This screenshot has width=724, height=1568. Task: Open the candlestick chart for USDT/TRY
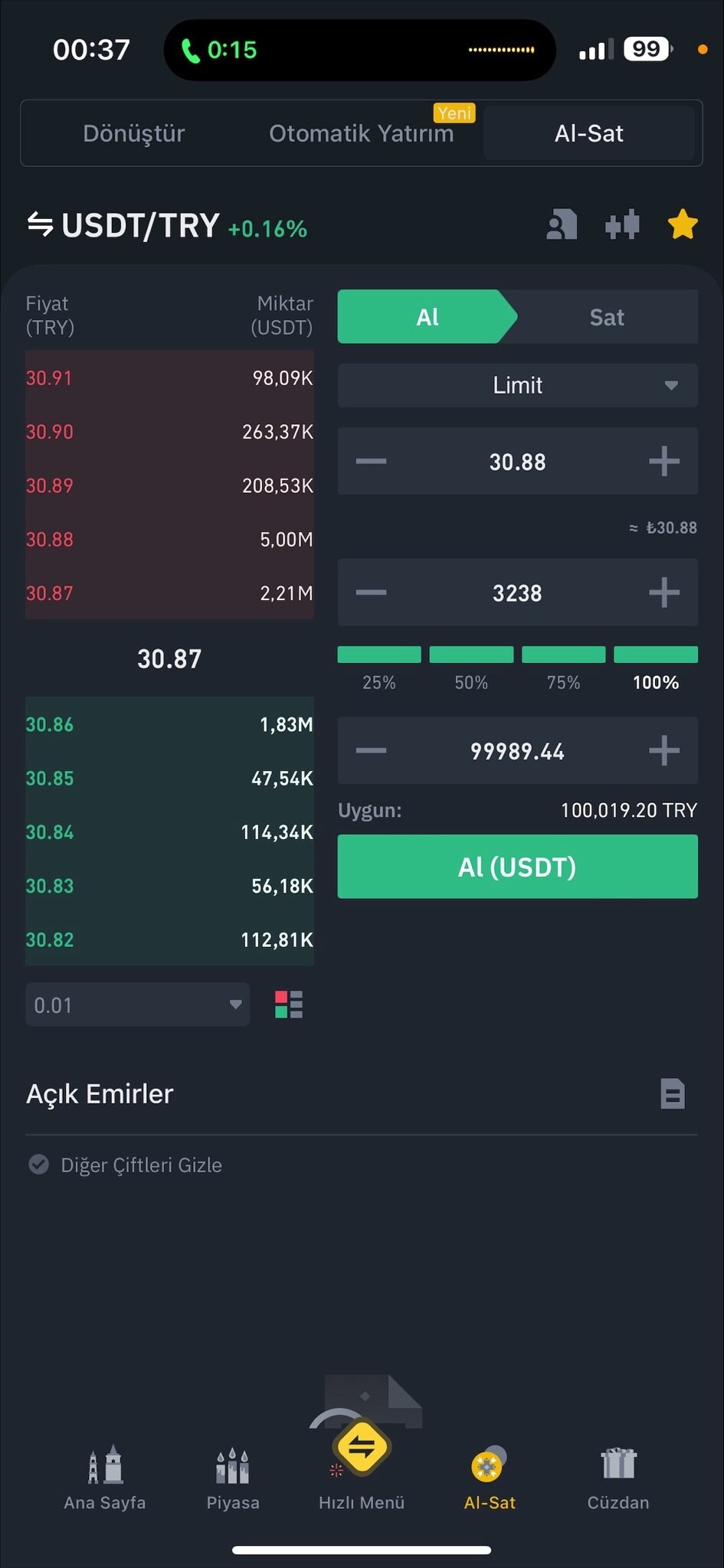pyautogui.click(x=622, y=225)
